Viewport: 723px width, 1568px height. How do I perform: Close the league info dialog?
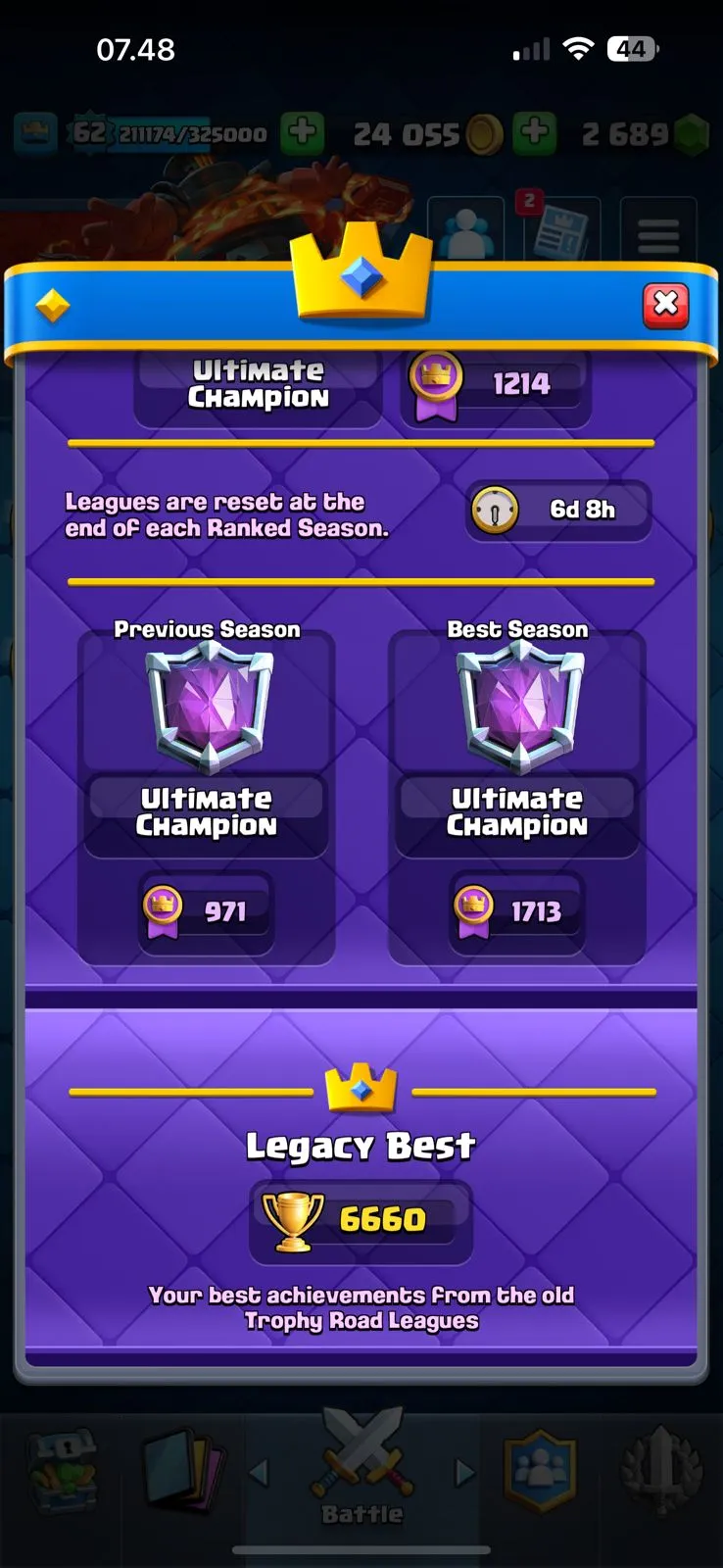665,305
